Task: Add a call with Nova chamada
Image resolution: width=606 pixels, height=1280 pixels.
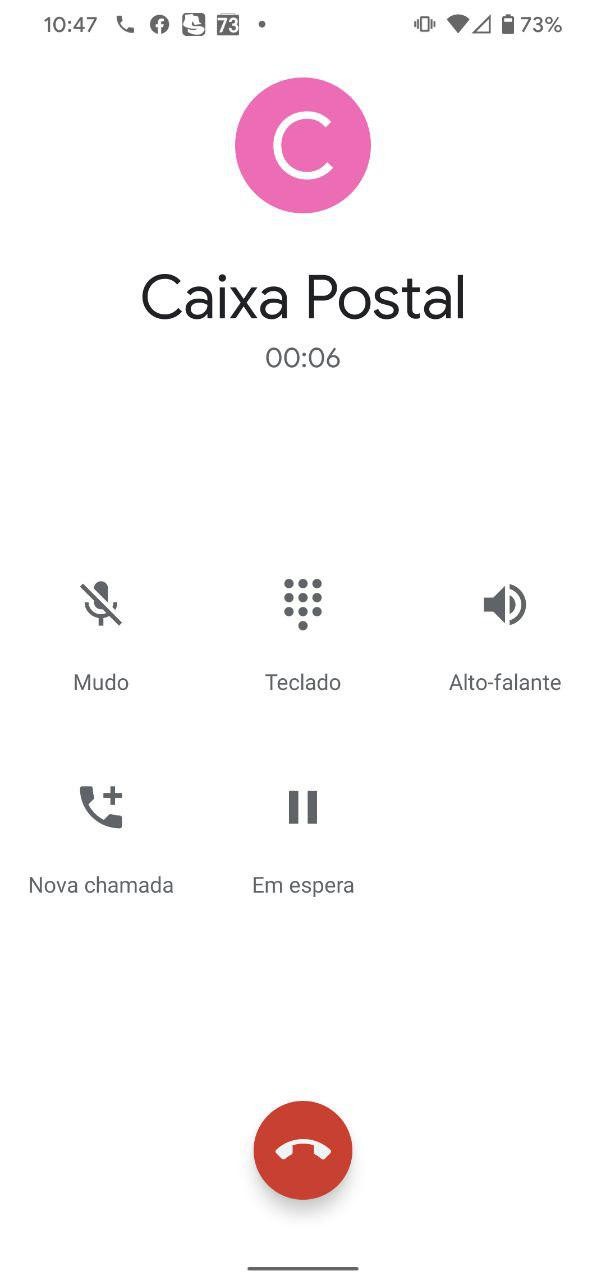Action: (x=101, y=808)
